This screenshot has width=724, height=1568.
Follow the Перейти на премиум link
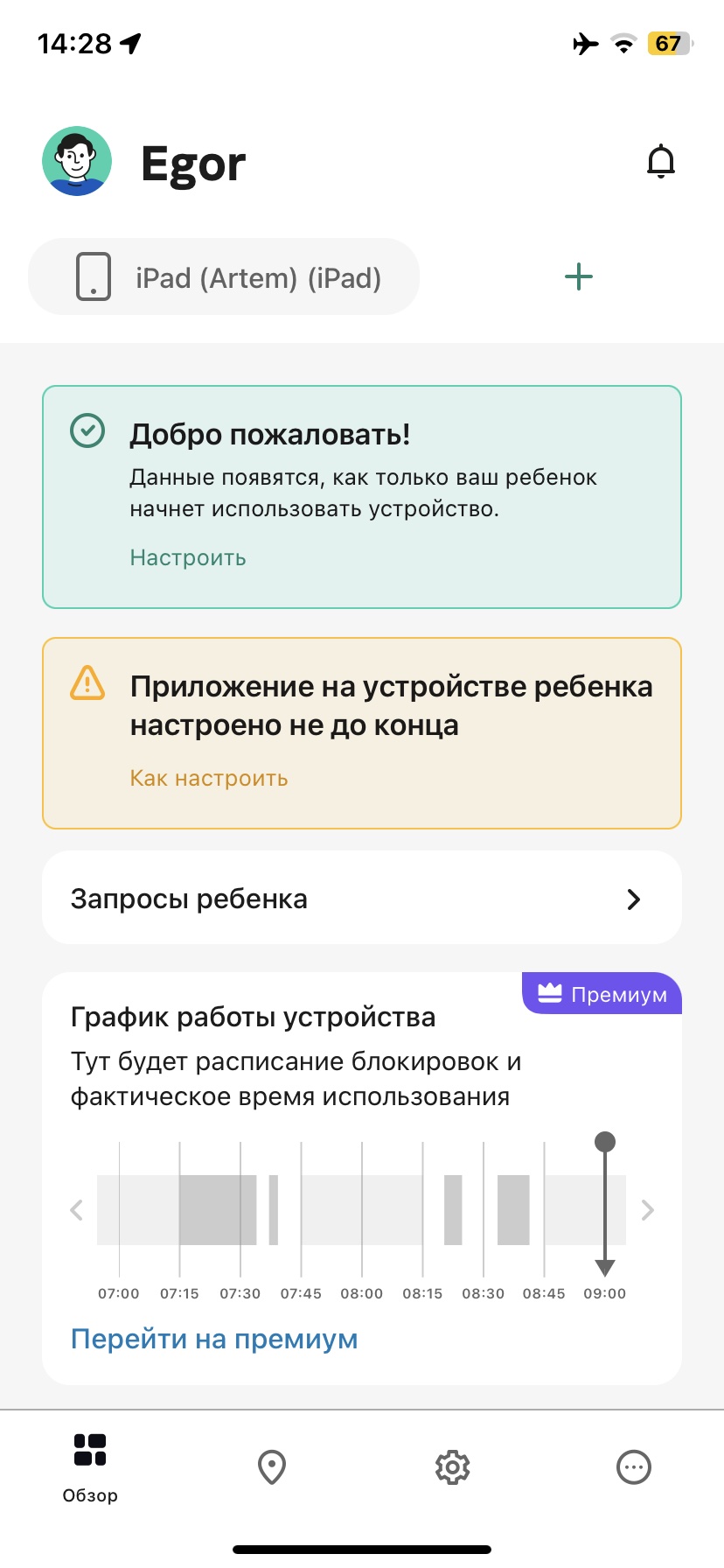click(x=214, y=1340)
